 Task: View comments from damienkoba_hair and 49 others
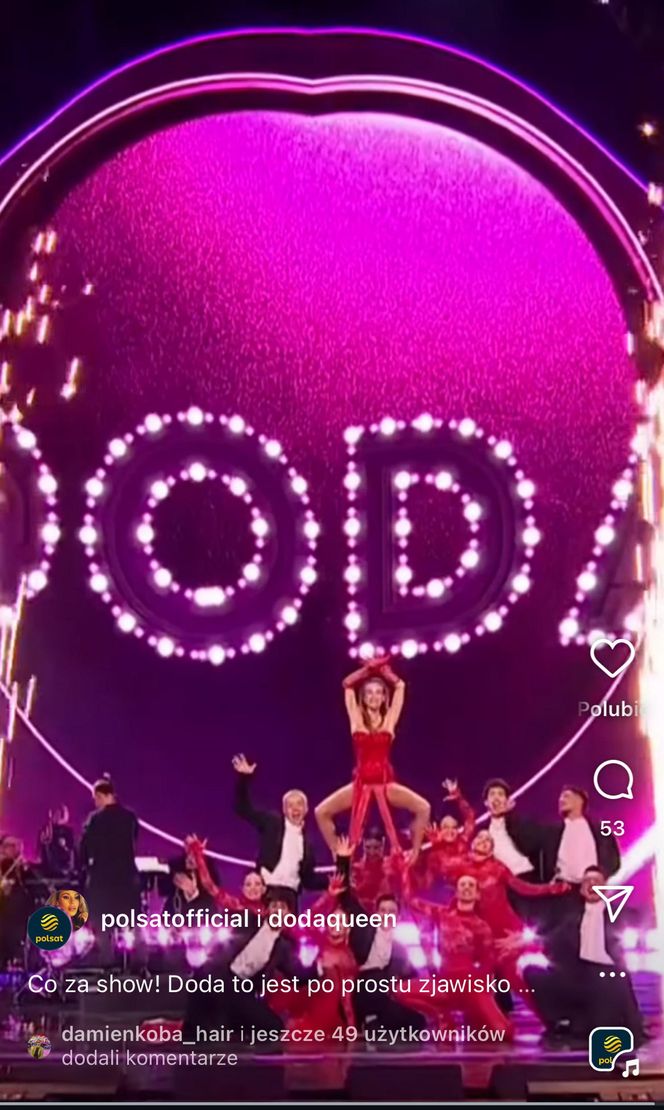pyautogui.click(x=282, y=1045)
